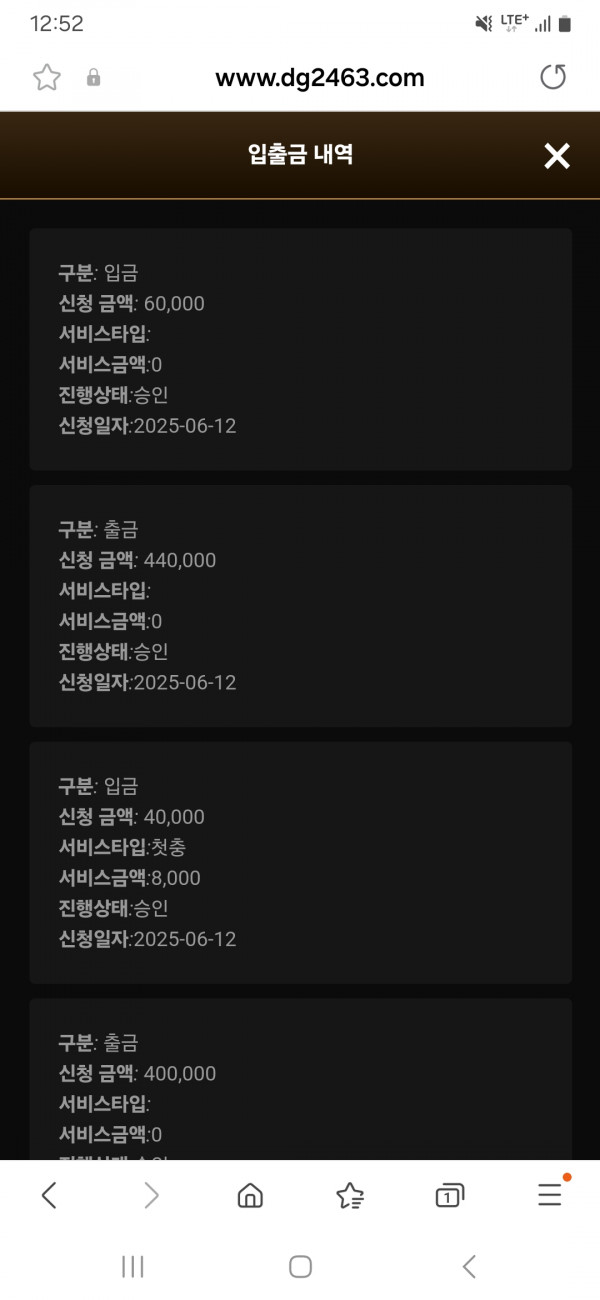The width and height of the screenshot is (600, 1300).
Task: Open the browser tab switcher
Action: [450, 1195]
